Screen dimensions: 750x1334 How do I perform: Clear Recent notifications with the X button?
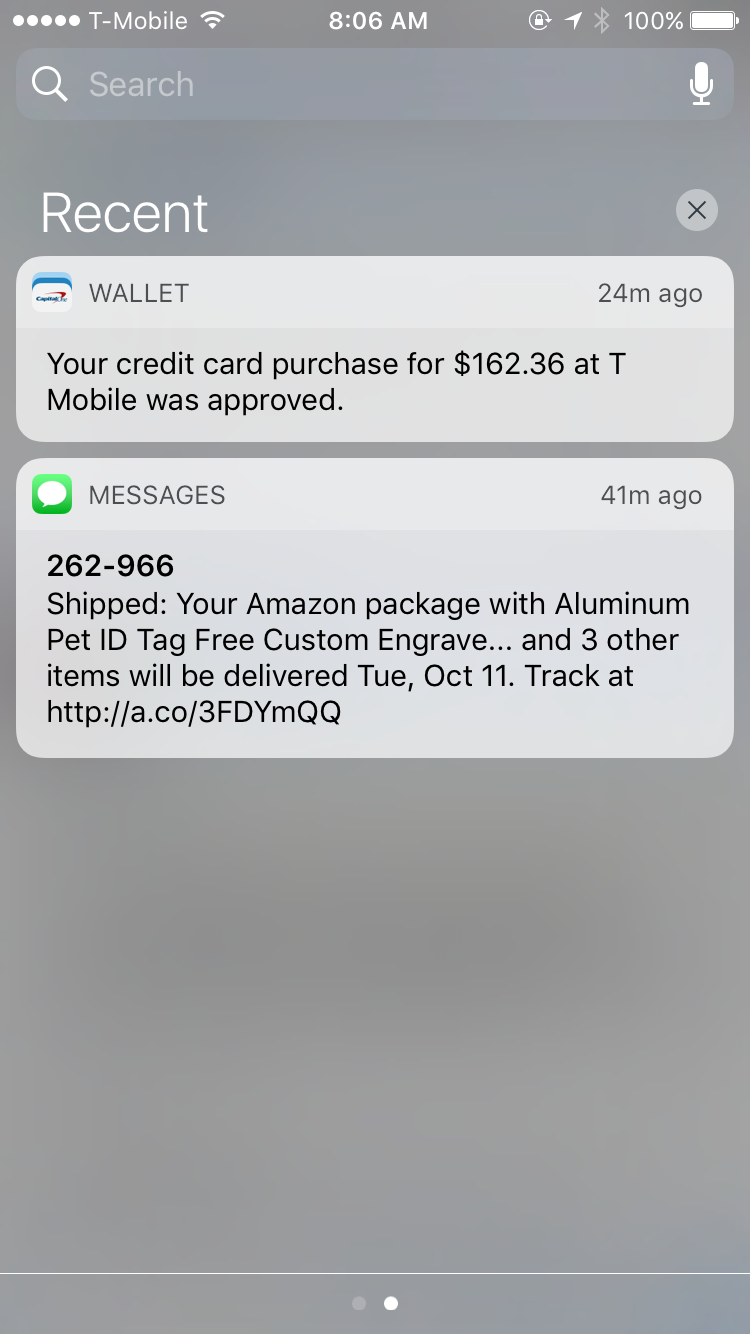click(x=697, y=210)
